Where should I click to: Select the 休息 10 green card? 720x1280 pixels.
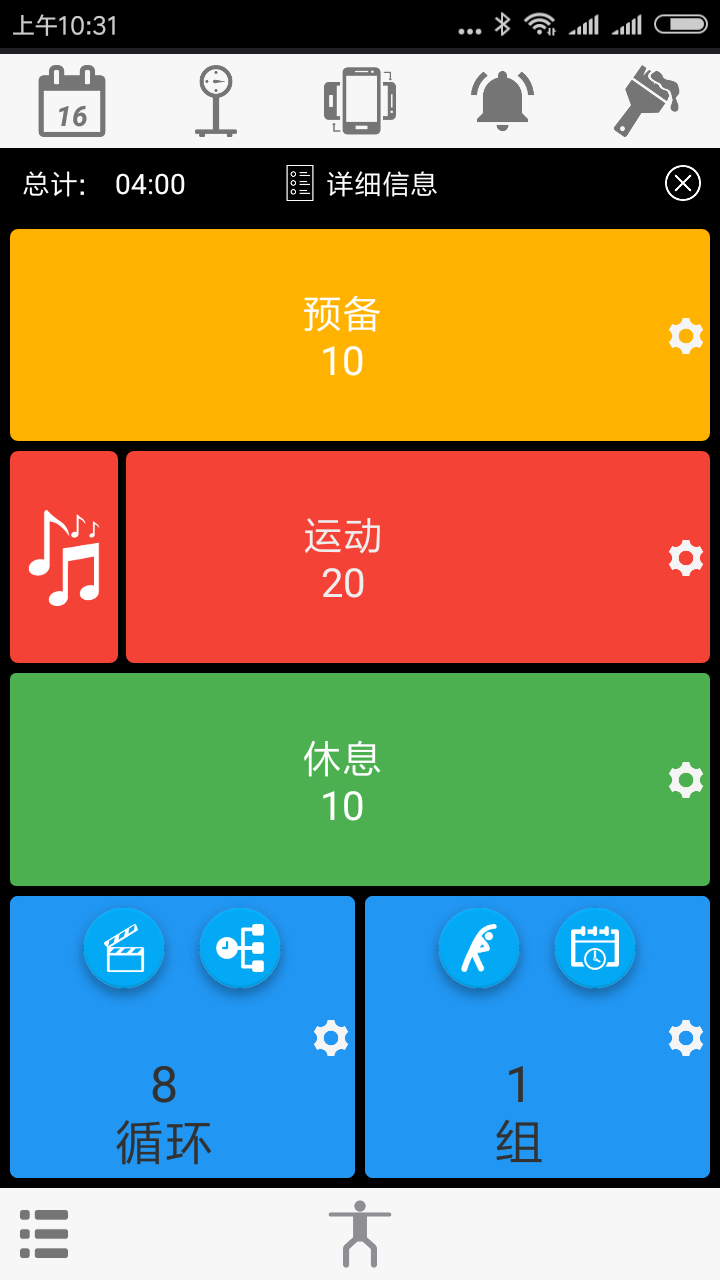coord(360,779)
